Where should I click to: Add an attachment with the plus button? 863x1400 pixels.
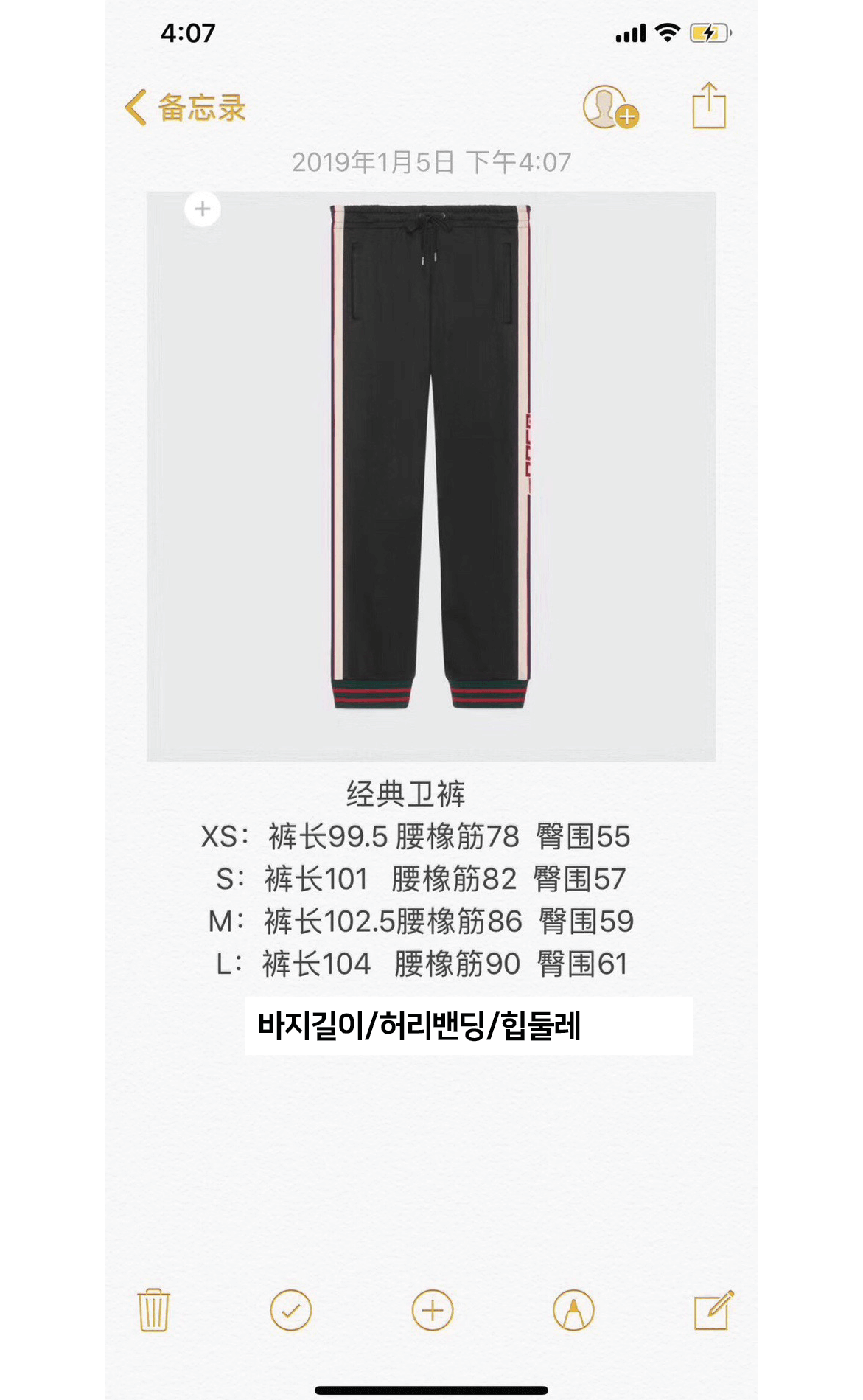(x=432, y=1310)
